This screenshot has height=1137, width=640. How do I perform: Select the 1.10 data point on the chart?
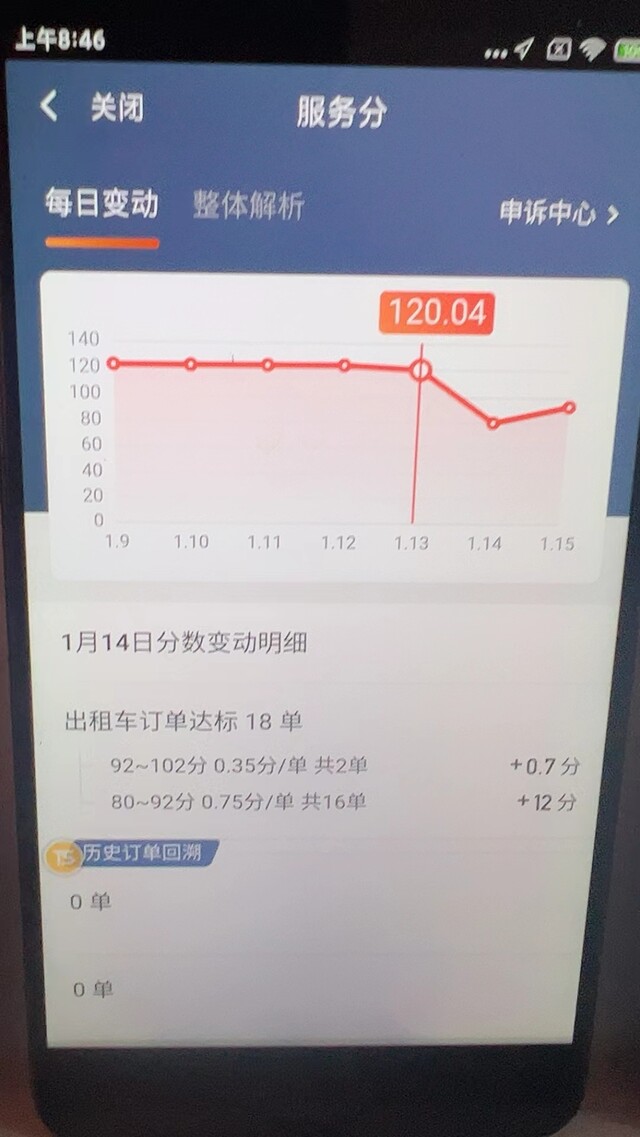pyautogui.click(x=191, y=364)
